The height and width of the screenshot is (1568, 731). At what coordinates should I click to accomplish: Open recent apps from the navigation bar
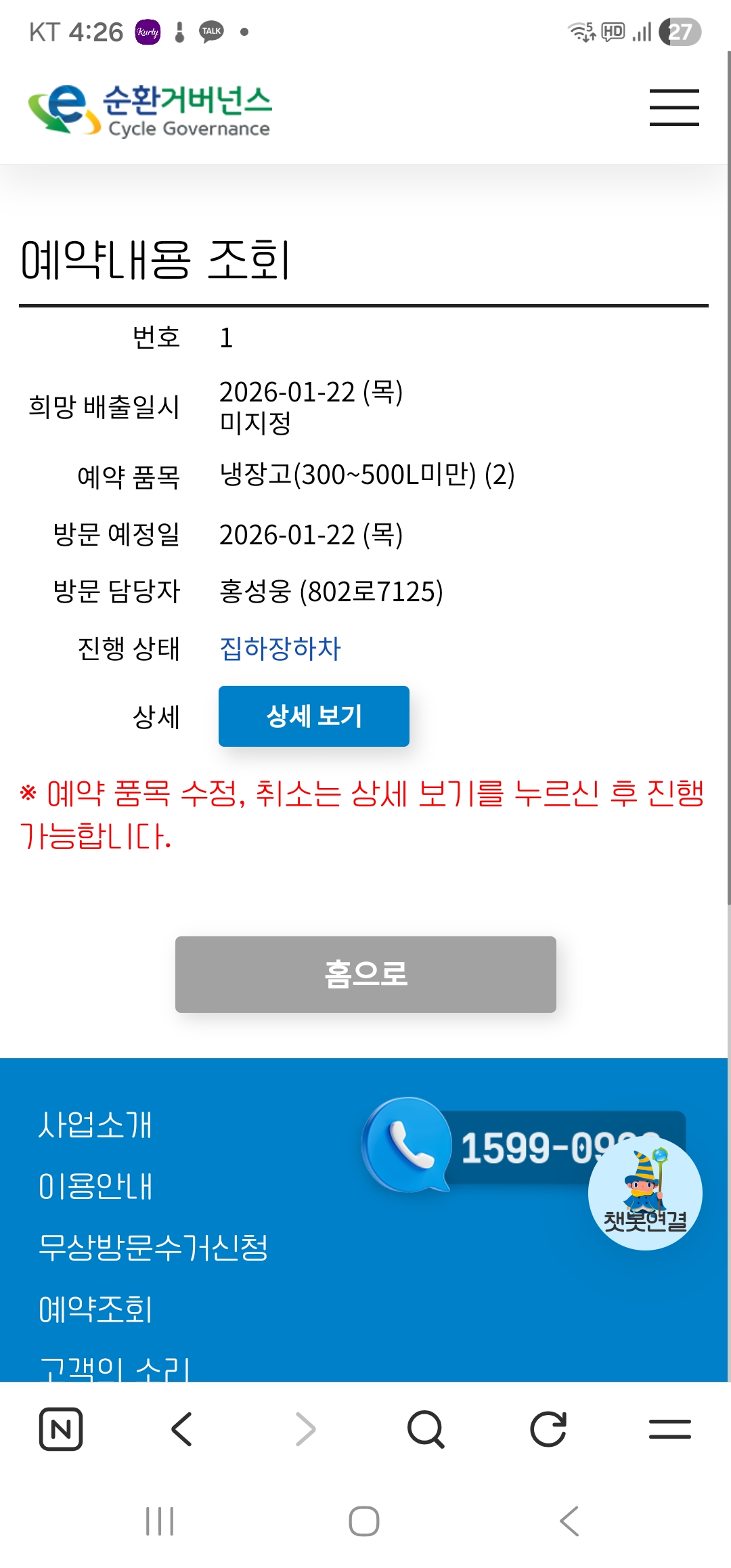point(160,1521)
